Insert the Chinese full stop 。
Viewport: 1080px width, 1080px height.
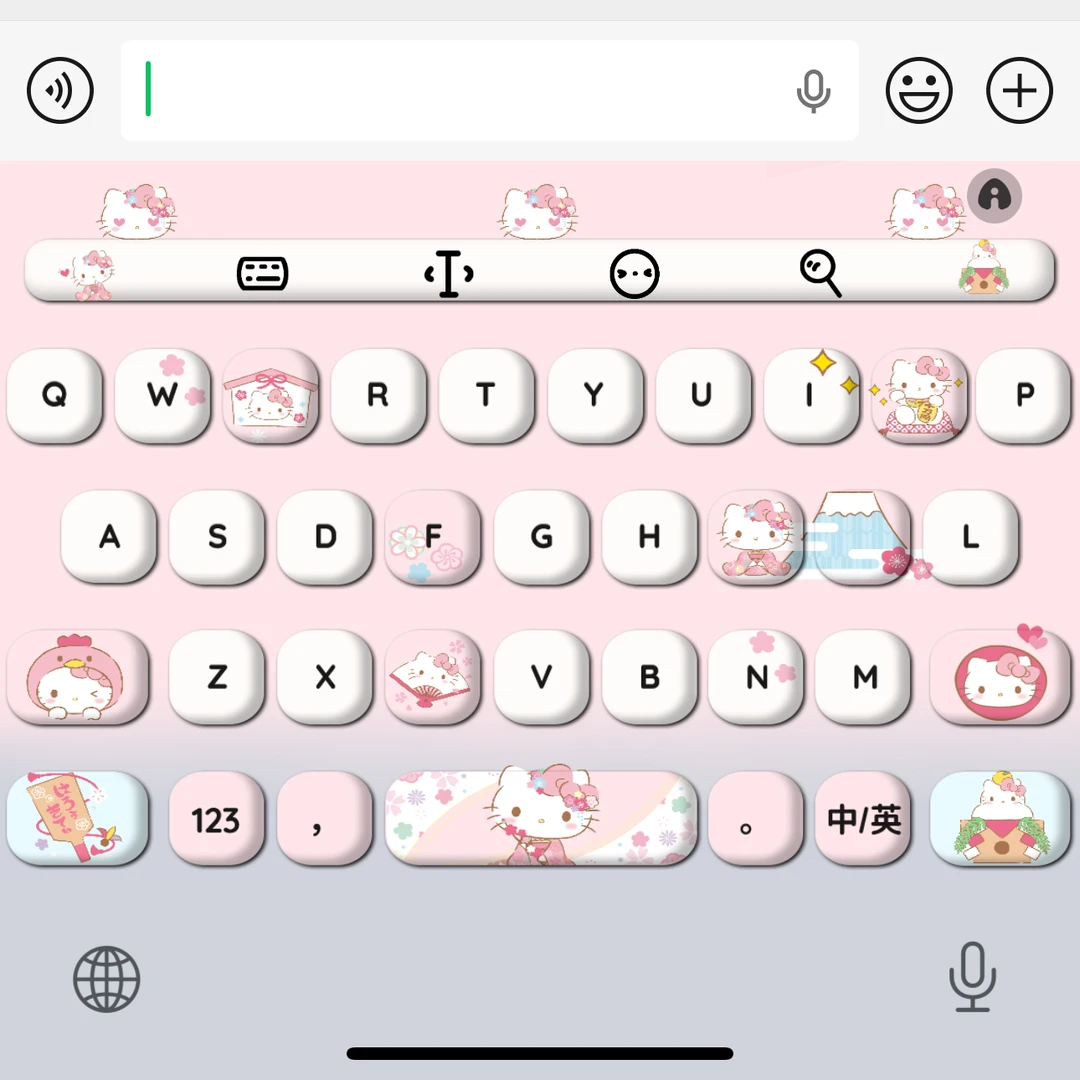[756, 820]
